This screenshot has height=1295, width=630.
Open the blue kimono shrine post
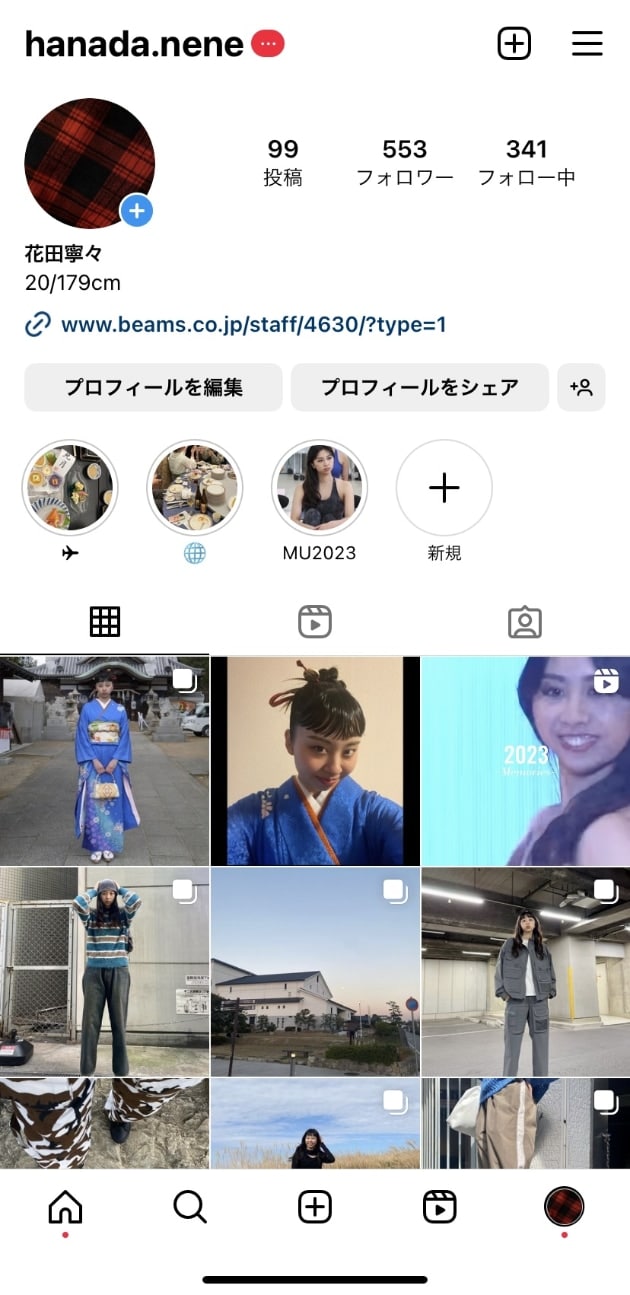(104, 760)
